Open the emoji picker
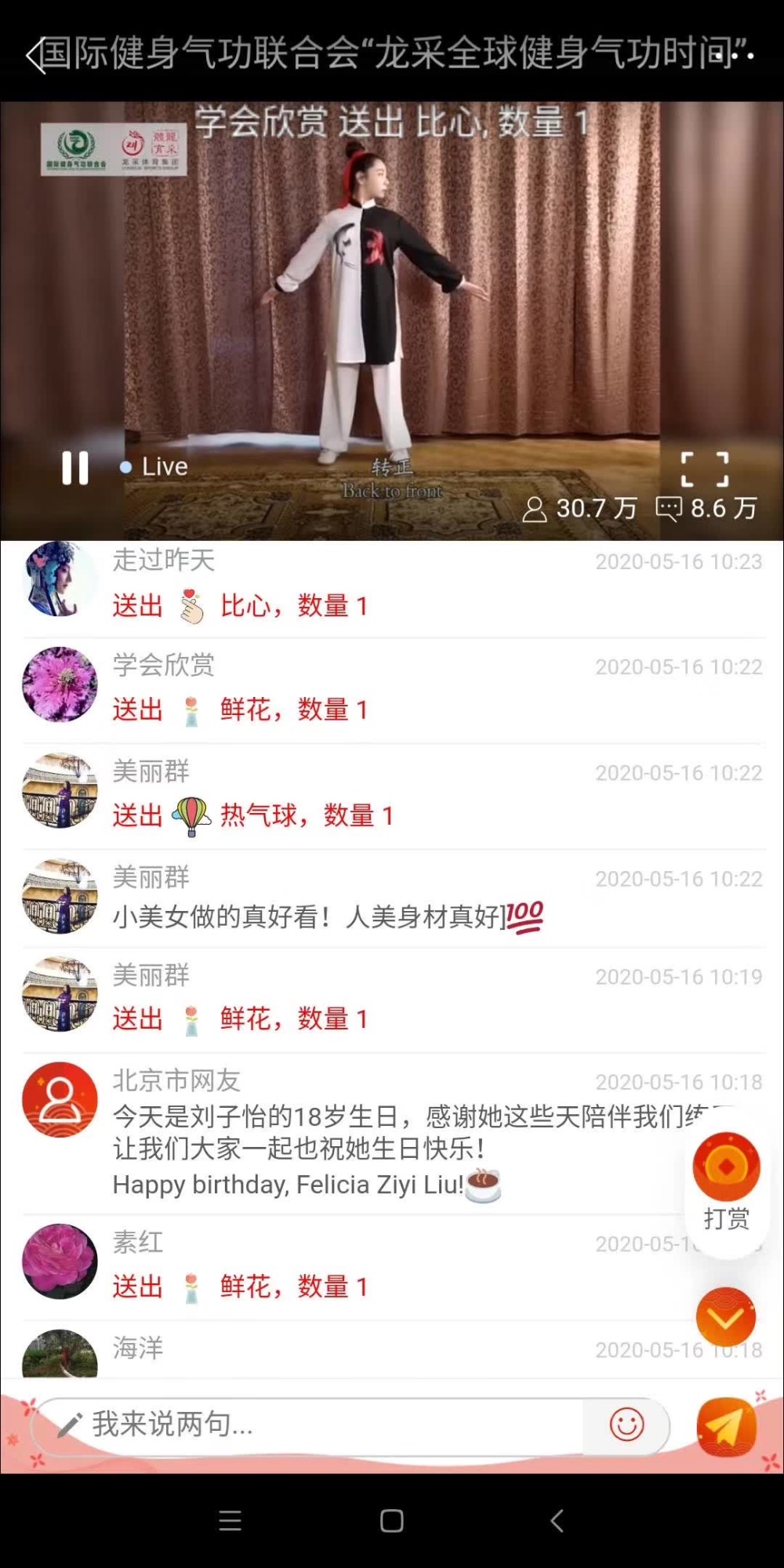Viewport: 784px width, 1568px height. (x=627, y=1425)
